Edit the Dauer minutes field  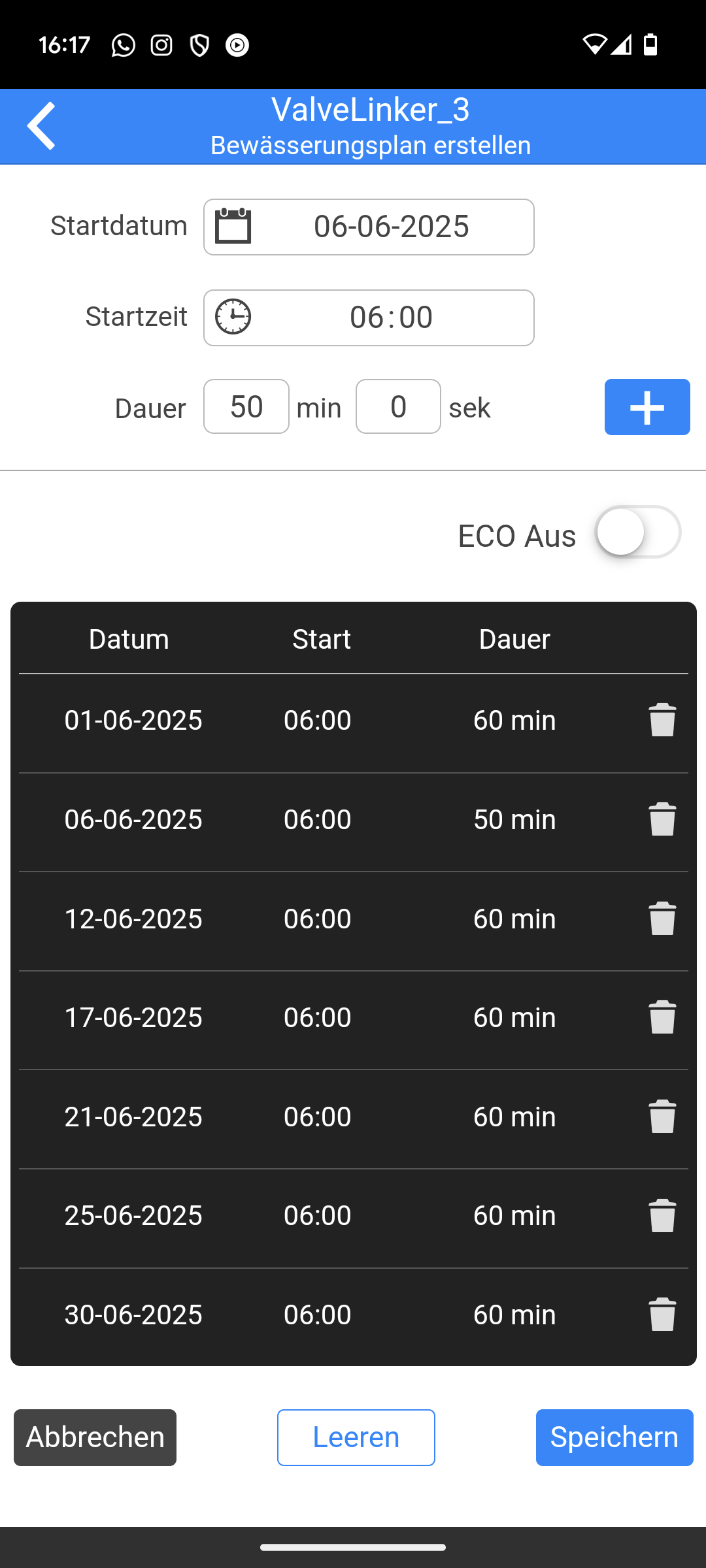tap(246, 406)
